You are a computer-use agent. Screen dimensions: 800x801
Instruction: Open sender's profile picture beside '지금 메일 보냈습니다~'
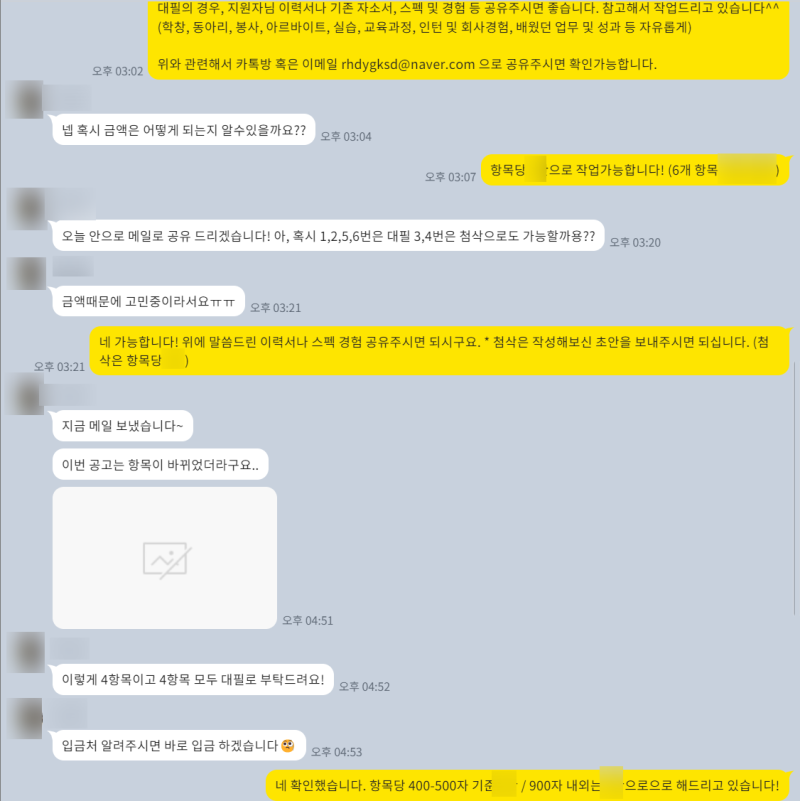coord(25,396)
